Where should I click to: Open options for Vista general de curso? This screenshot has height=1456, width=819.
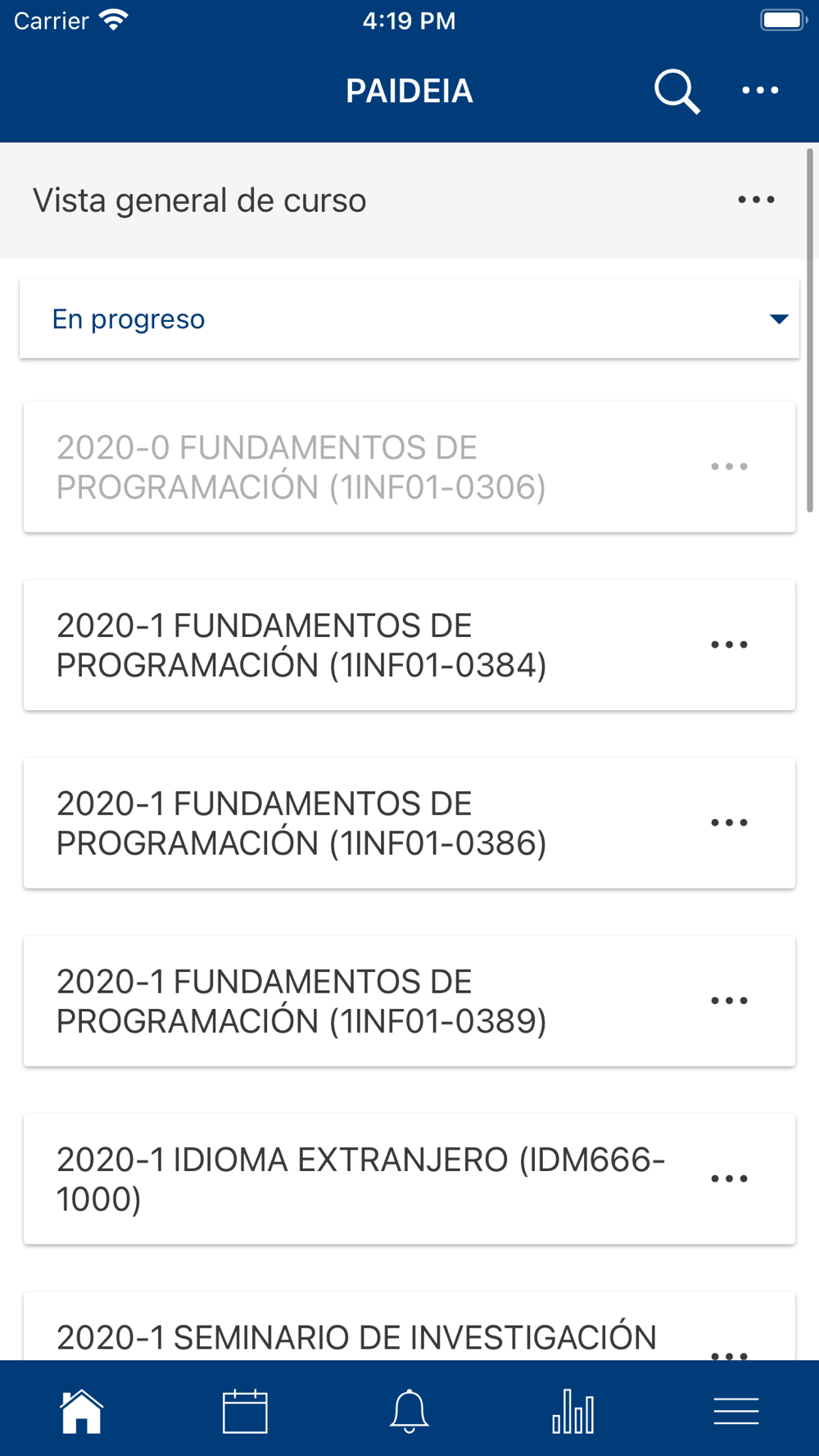(756, 200)
